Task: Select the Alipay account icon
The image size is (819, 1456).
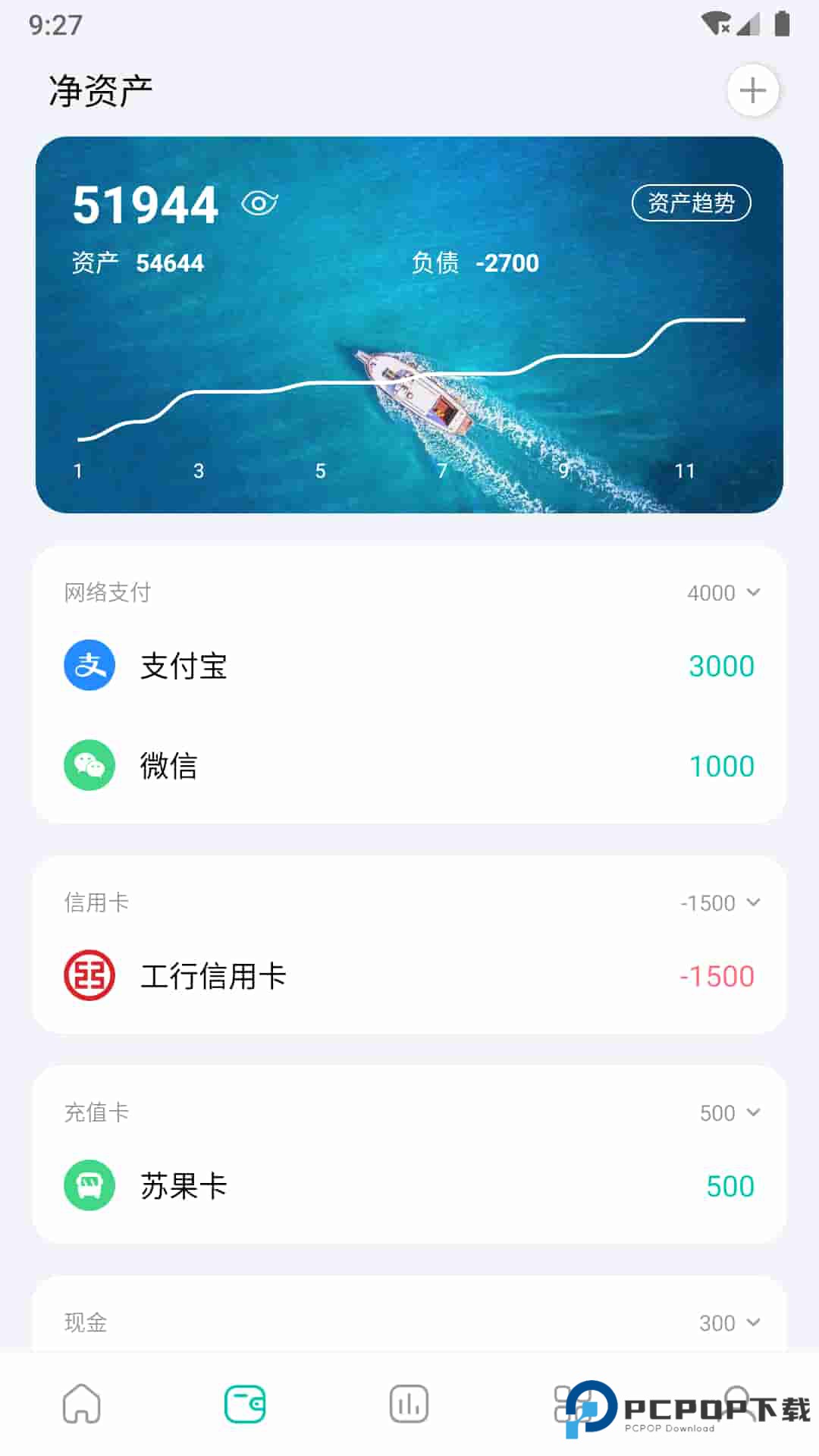Action: (89, 664)
